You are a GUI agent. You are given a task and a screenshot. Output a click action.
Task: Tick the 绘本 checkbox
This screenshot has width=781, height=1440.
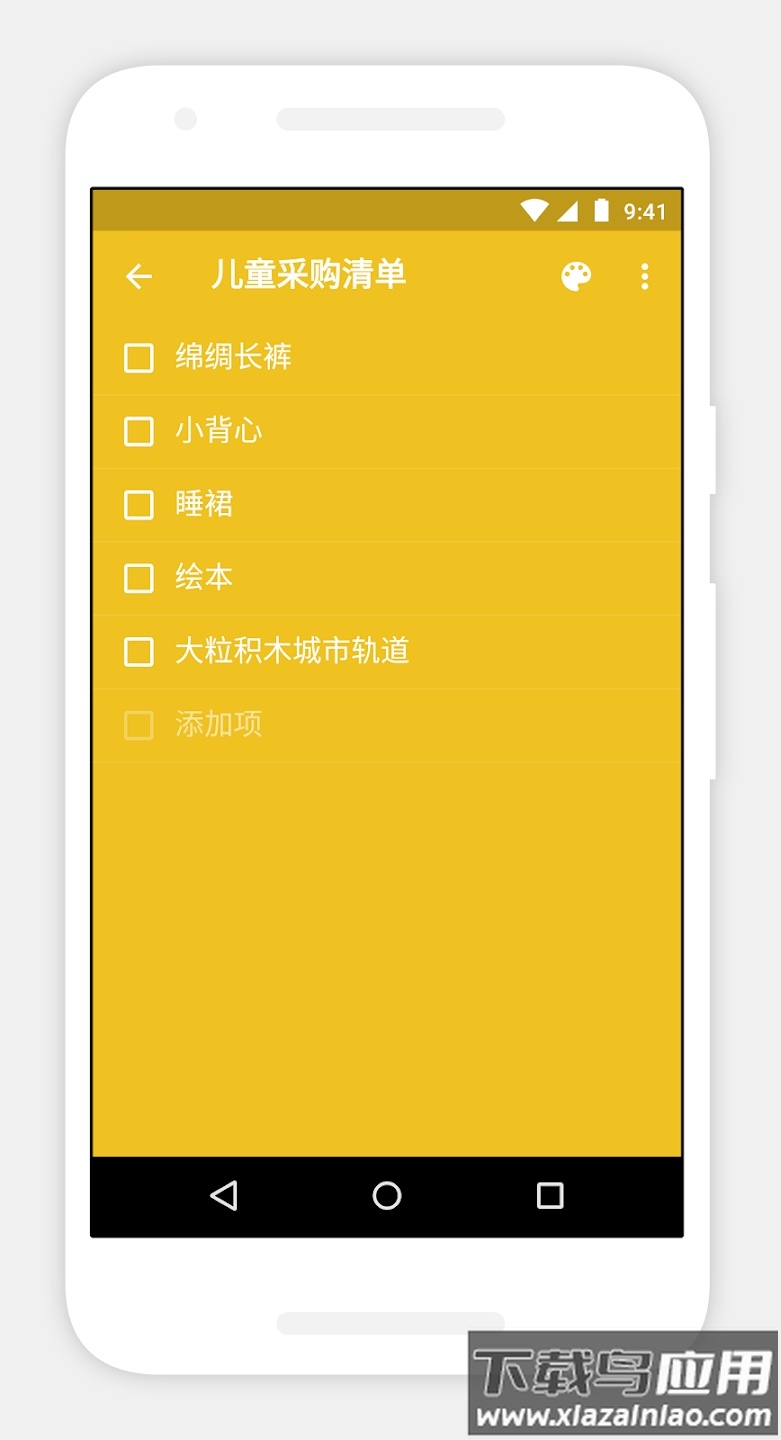point(138,578)
